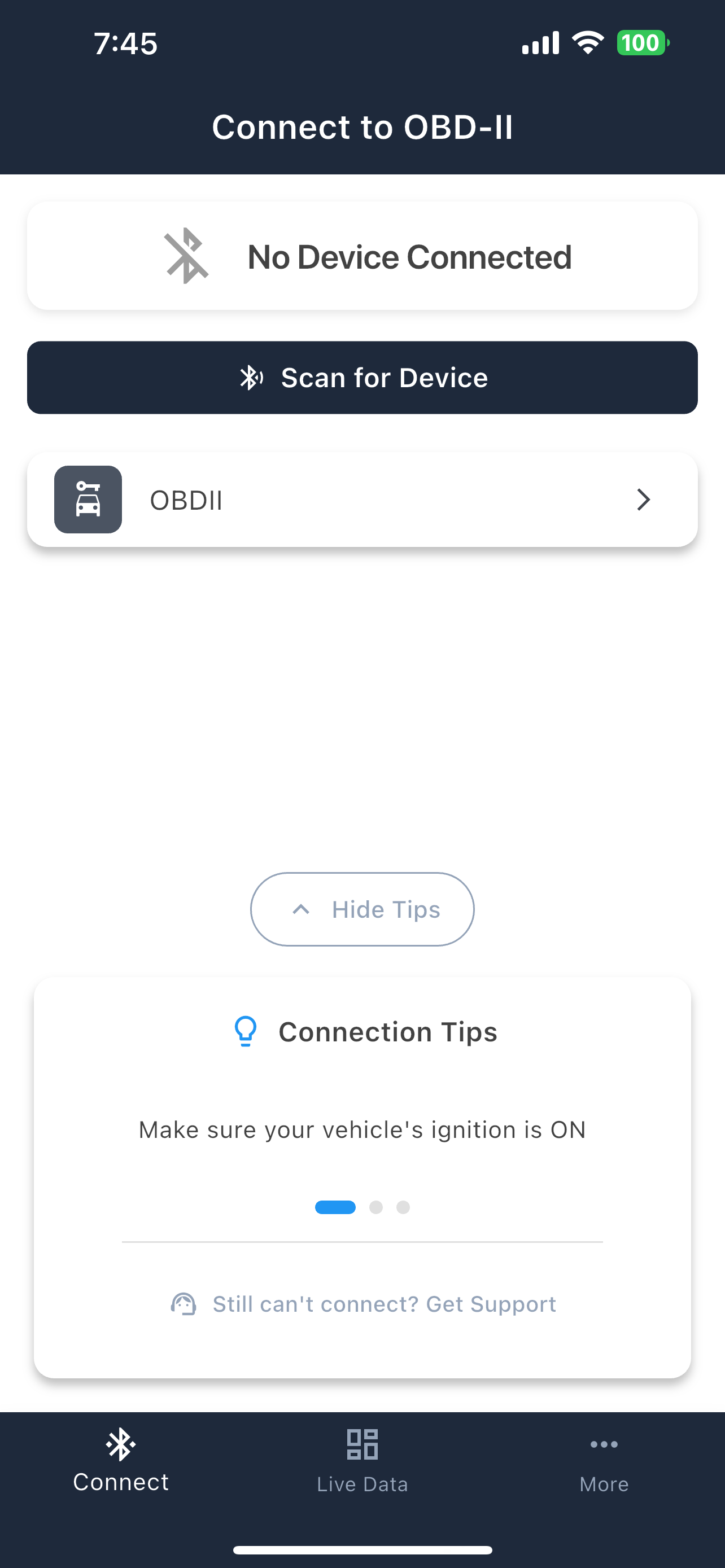Switch to the Live Data tab
Image resolution: width=725 pixels, height=1568 pixels.
point(362,1464)
